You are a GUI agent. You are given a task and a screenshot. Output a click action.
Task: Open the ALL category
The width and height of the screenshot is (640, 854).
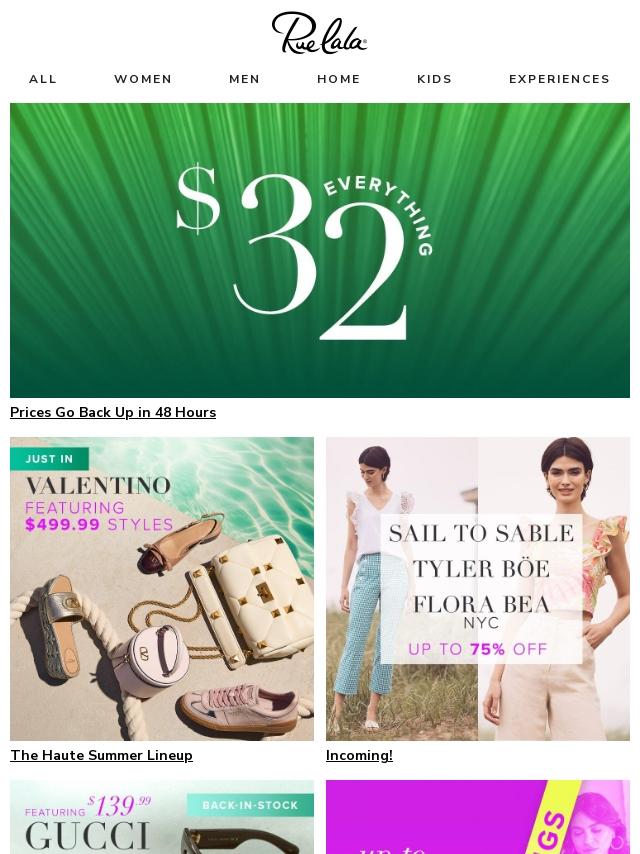click(43, 79)
